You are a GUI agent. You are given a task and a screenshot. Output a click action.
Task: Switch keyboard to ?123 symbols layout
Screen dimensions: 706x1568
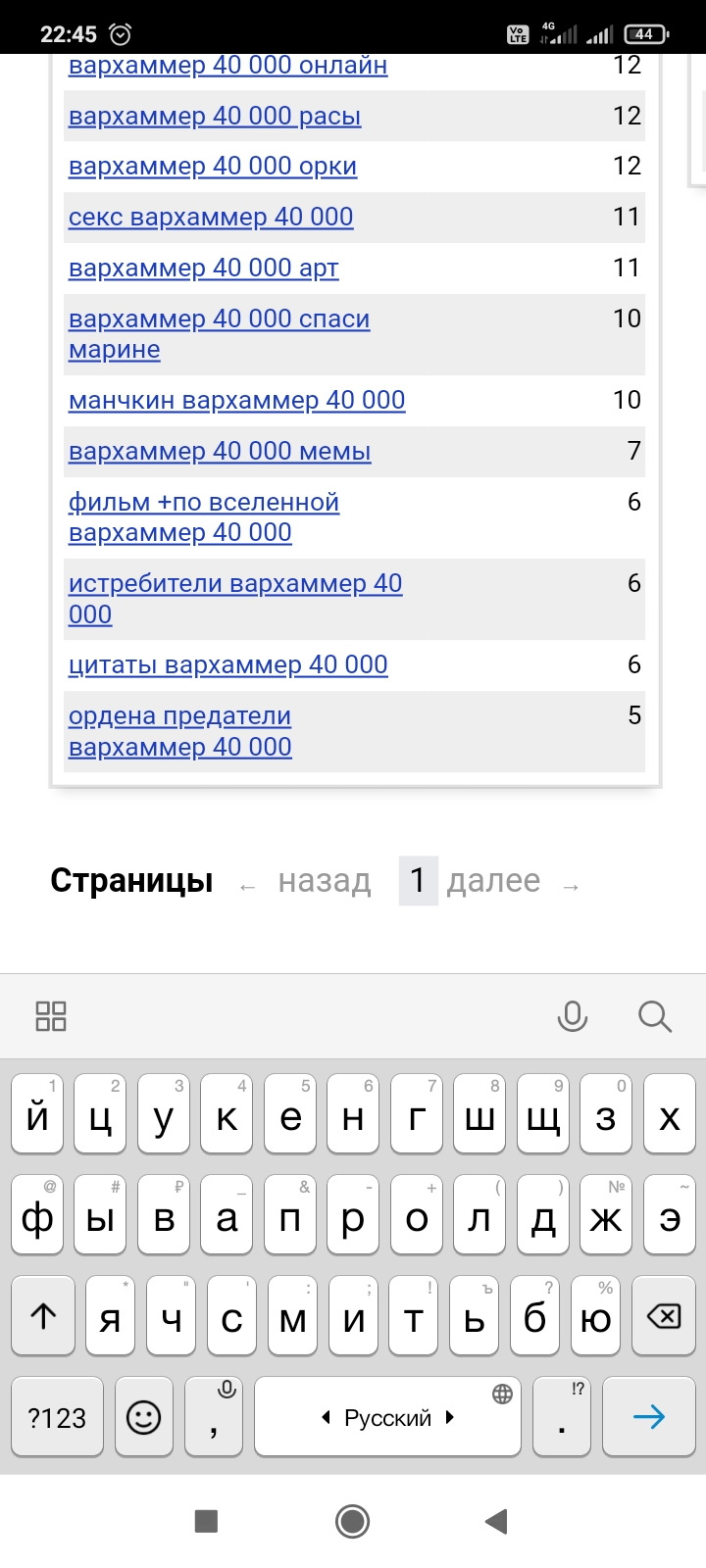pos(57,1417)
